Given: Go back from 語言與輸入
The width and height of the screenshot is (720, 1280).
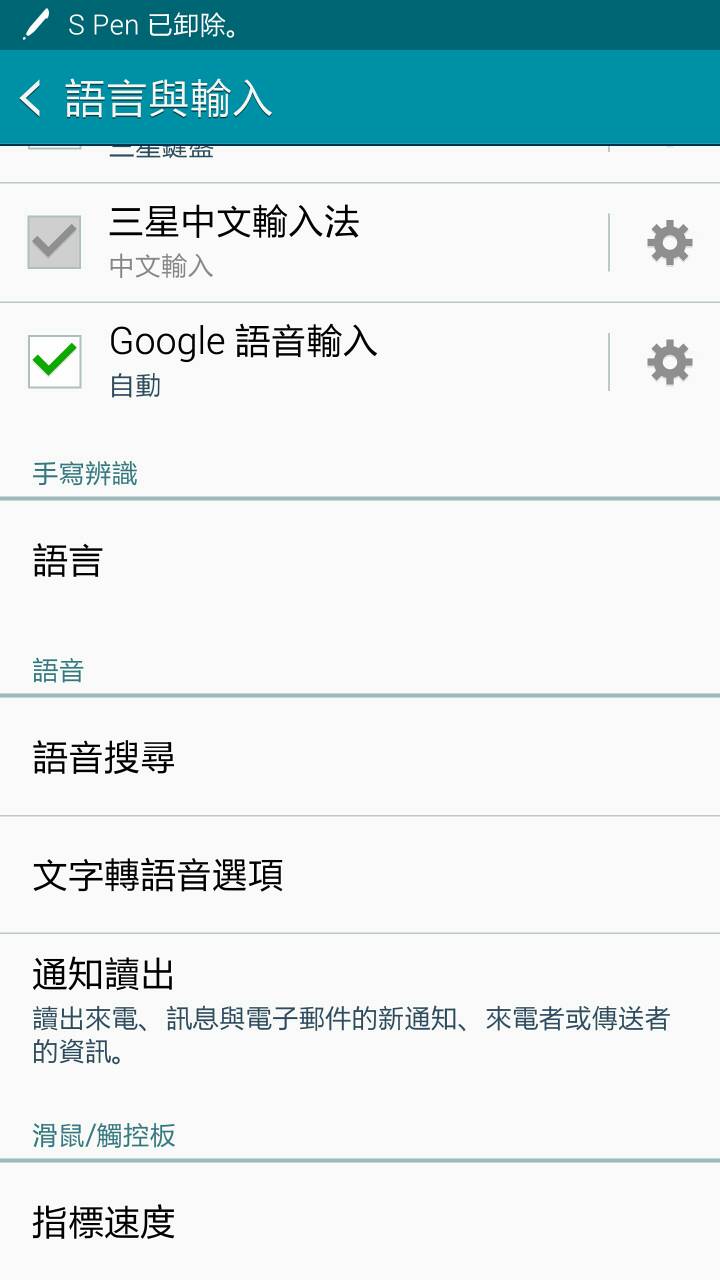Looking at the screenshot, I should pos(32,99).
